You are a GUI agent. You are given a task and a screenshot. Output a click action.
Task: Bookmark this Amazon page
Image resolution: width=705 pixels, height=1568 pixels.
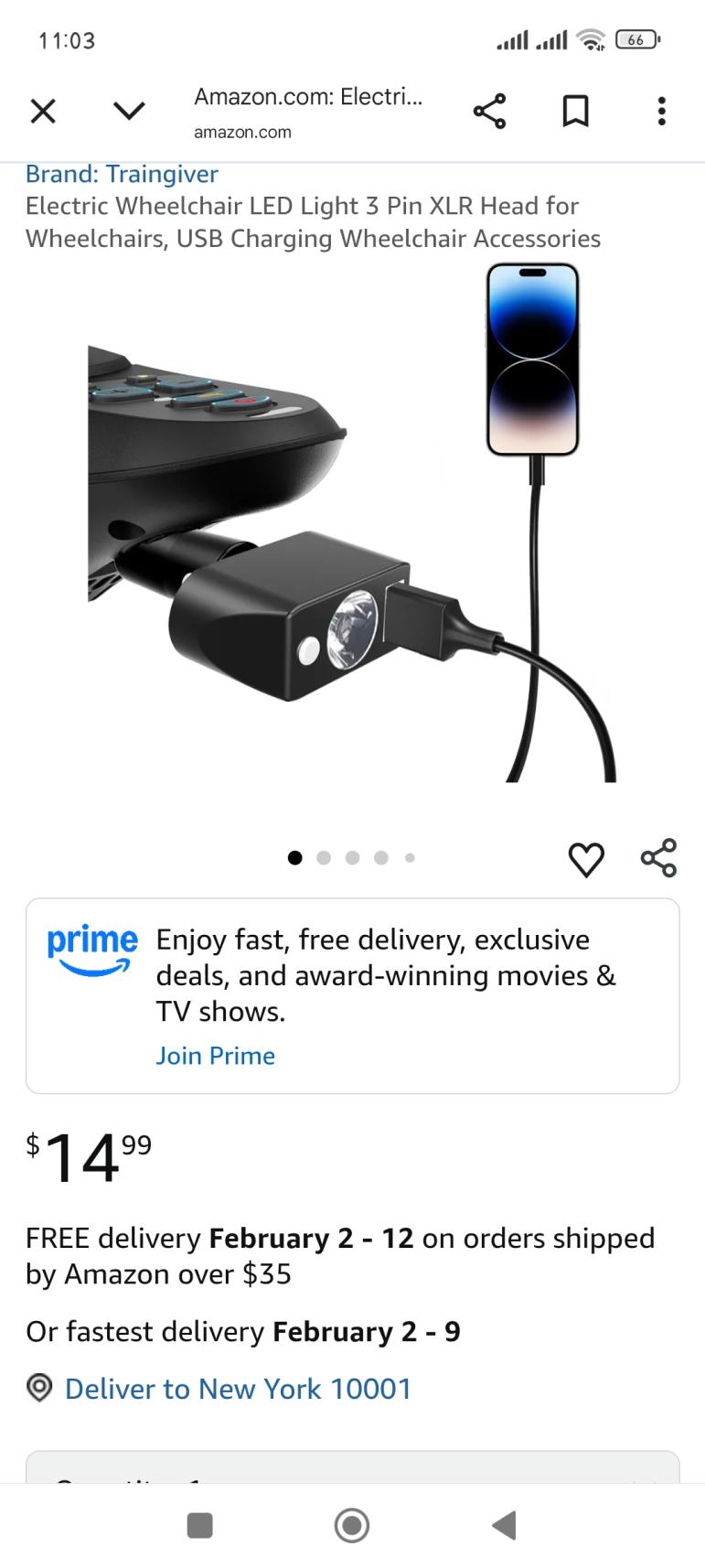click(x=575, y=112)
